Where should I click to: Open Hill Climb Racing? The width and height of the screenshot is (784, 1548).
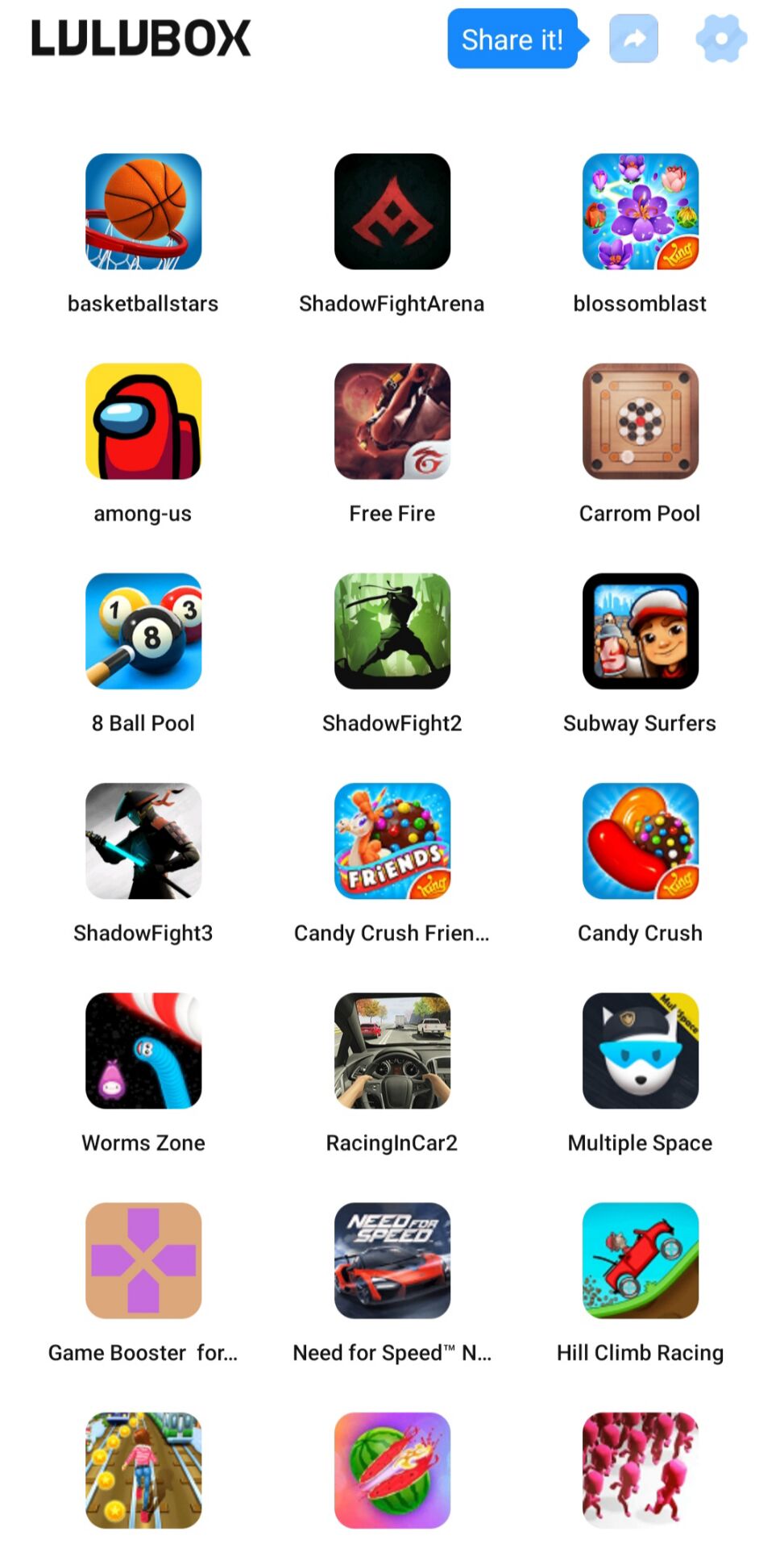point(641,1260)
